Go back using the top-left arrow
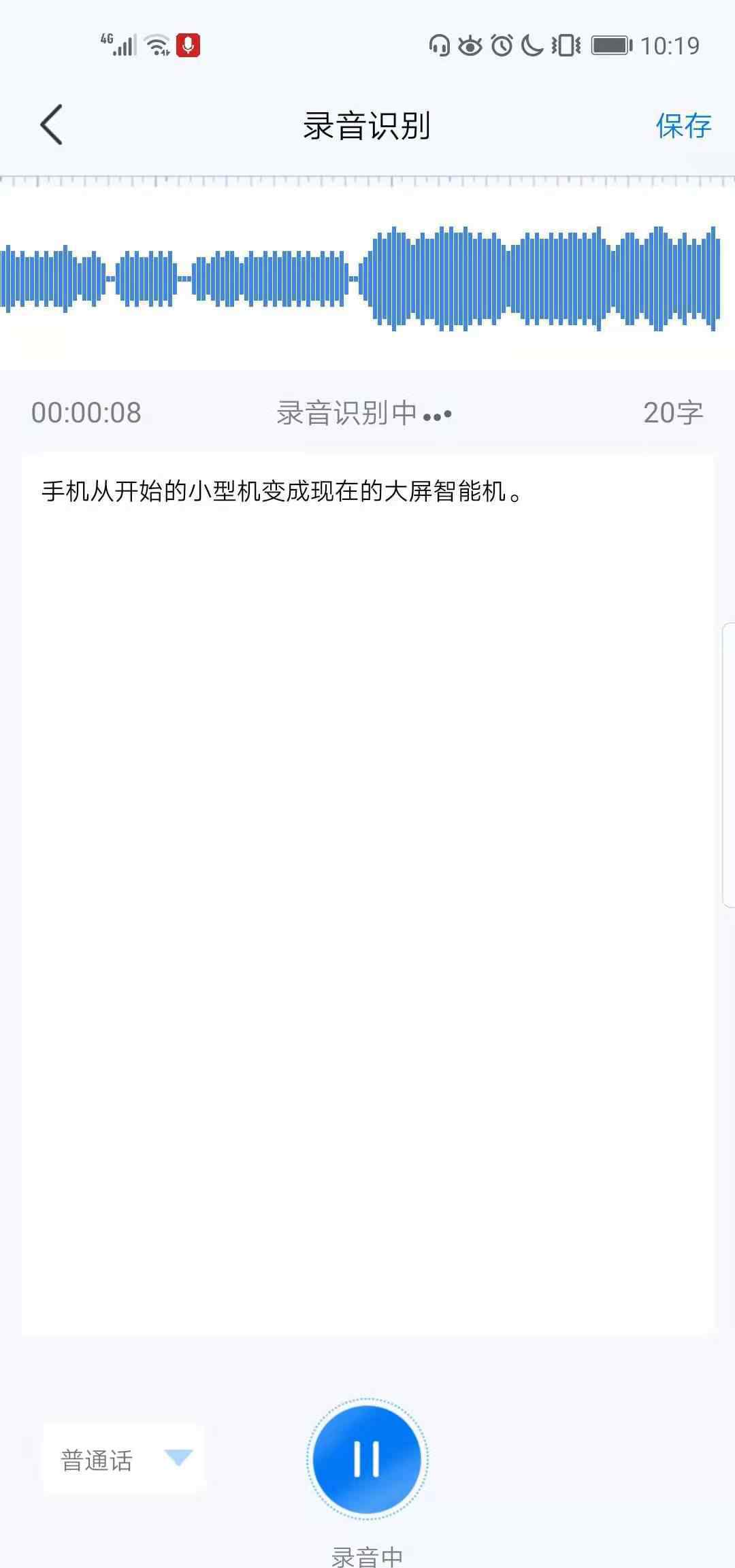This screenshot has height=1568, width=735. click(52, 124)
